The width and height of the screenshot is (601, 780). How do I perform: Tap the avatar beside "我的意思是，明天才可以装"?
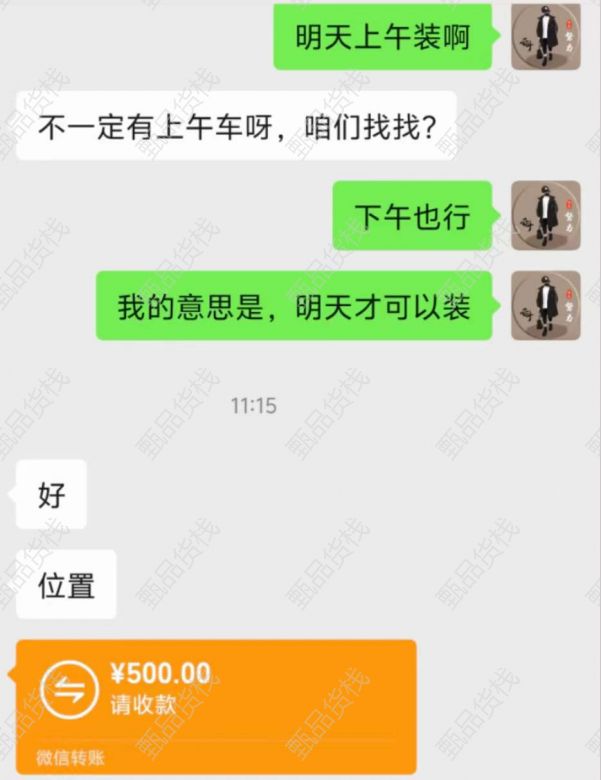tap(545, 305)
